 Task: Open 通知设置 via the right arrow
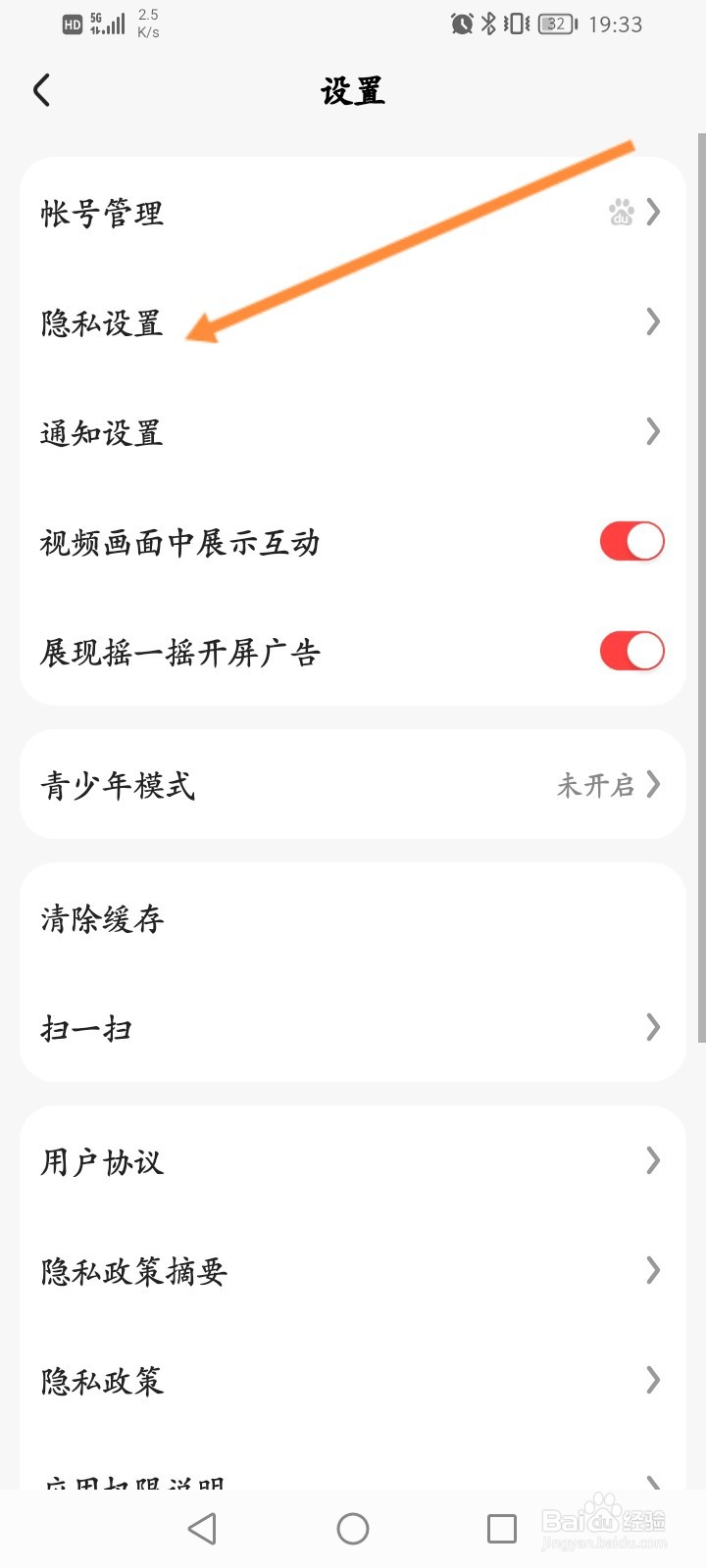coord(652,432)
